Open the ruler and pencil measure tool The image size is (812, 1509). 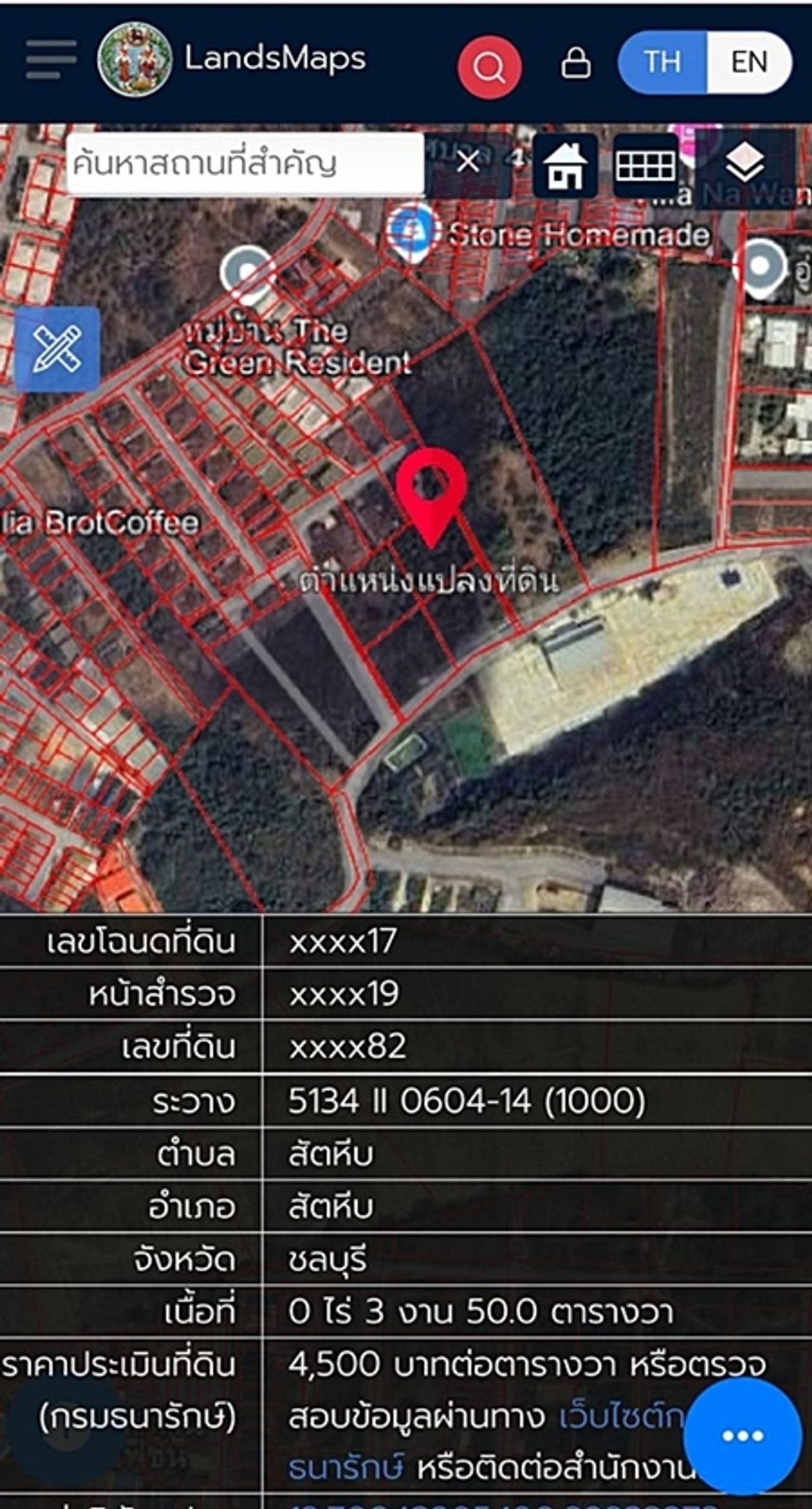57,348
